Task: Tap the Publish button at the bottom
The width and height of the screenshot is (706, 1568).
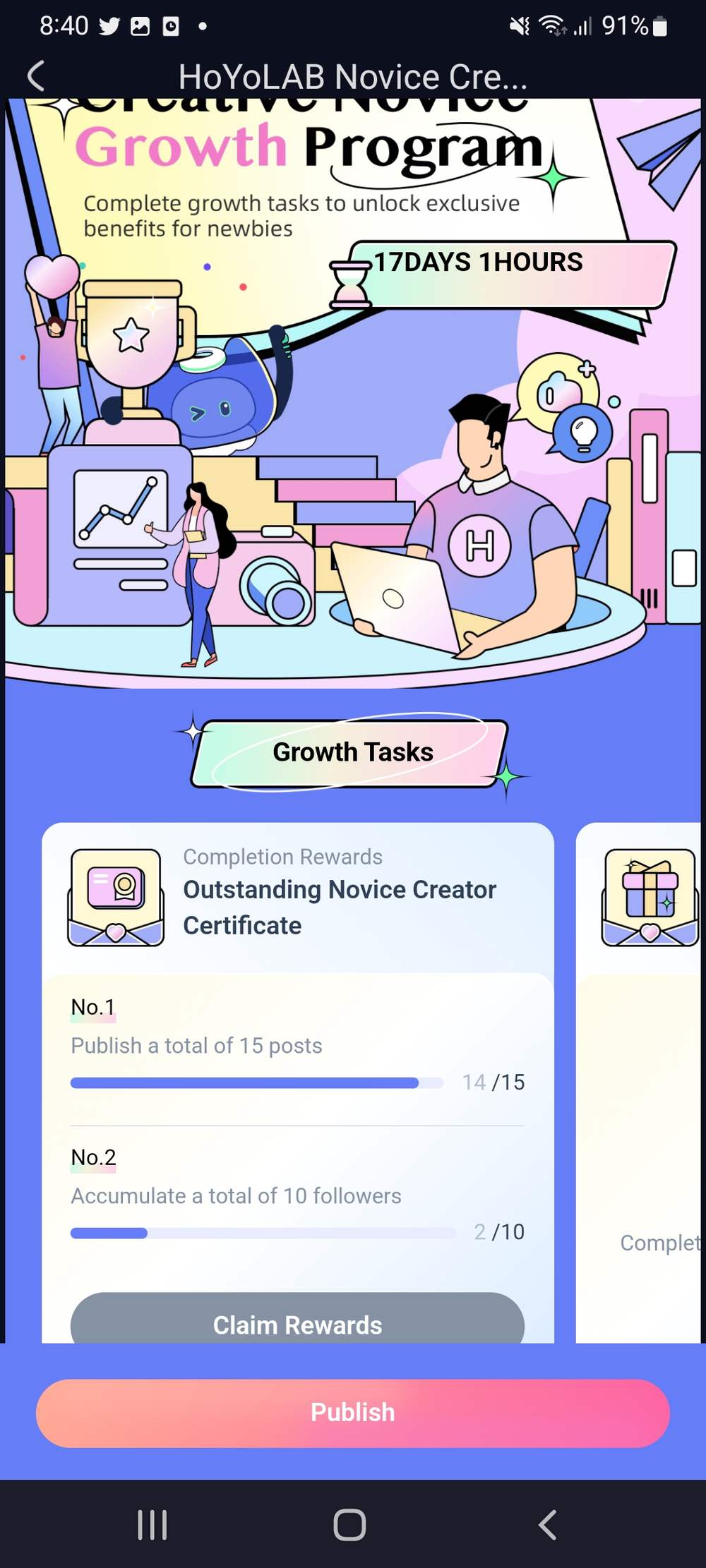Action: click(x=352, y=1412)
